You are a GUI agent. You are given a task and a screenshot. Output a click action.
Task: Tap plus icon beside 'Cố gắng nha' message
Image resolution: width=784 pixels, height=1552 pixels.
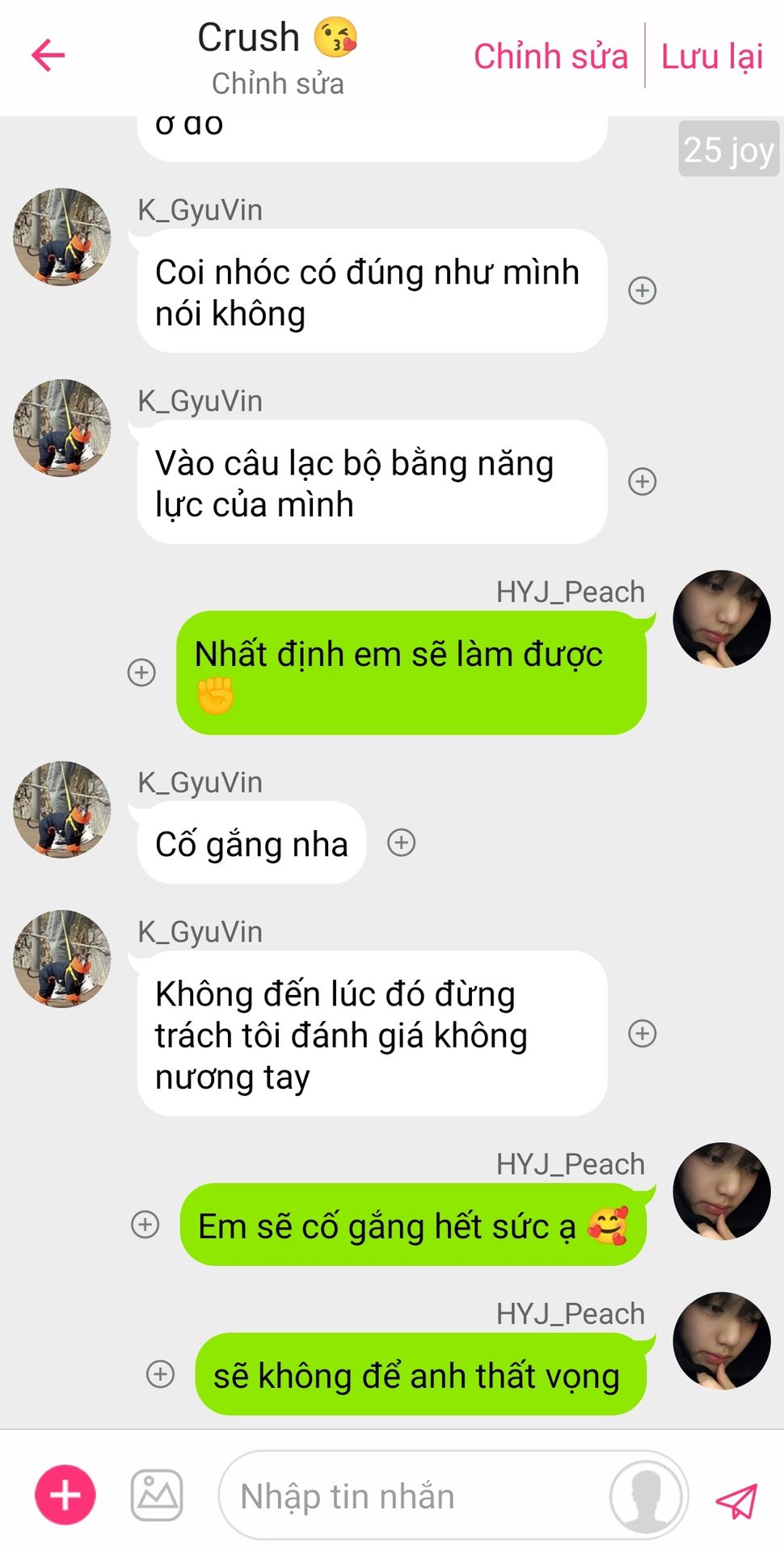[x=402, y=842]
